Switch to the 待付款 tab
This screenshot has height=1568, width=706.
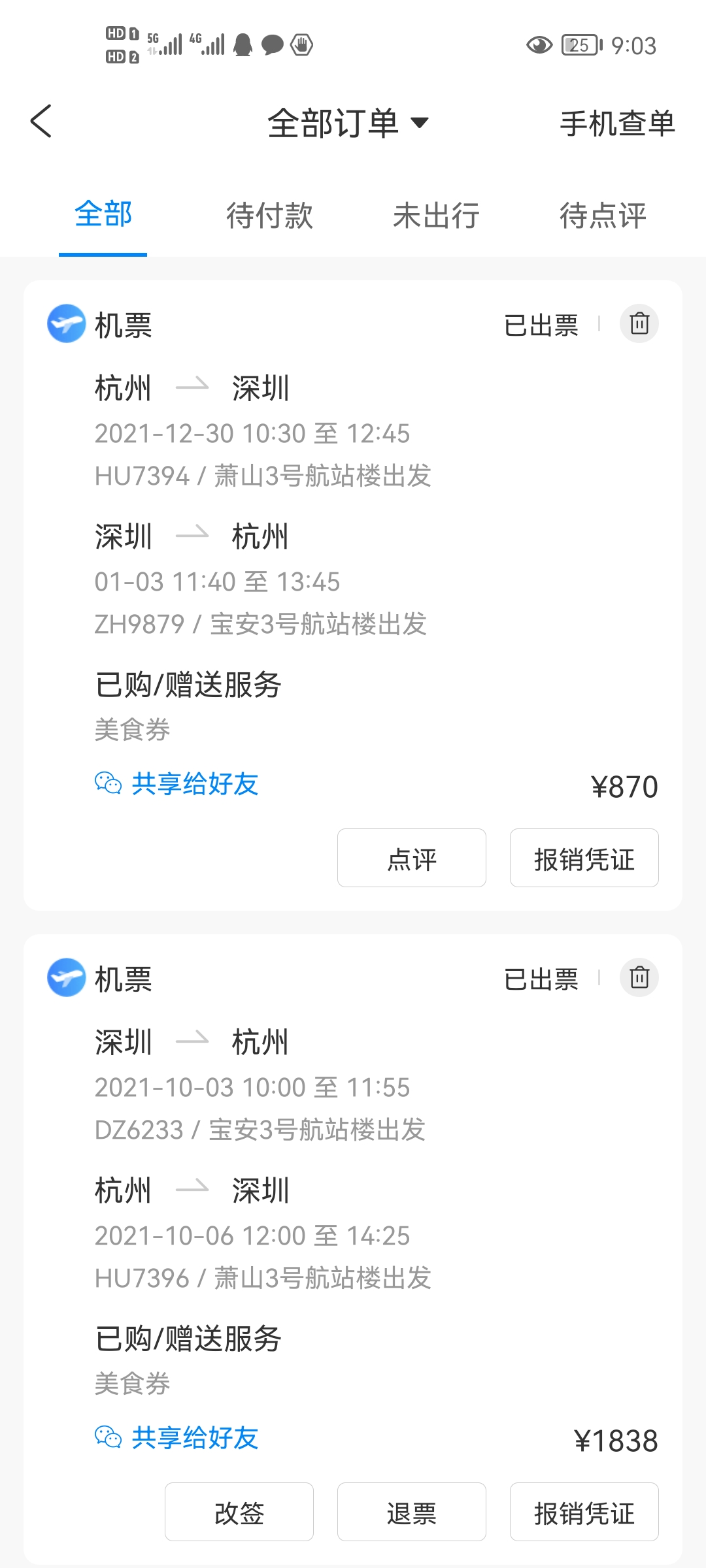(269, 216)
